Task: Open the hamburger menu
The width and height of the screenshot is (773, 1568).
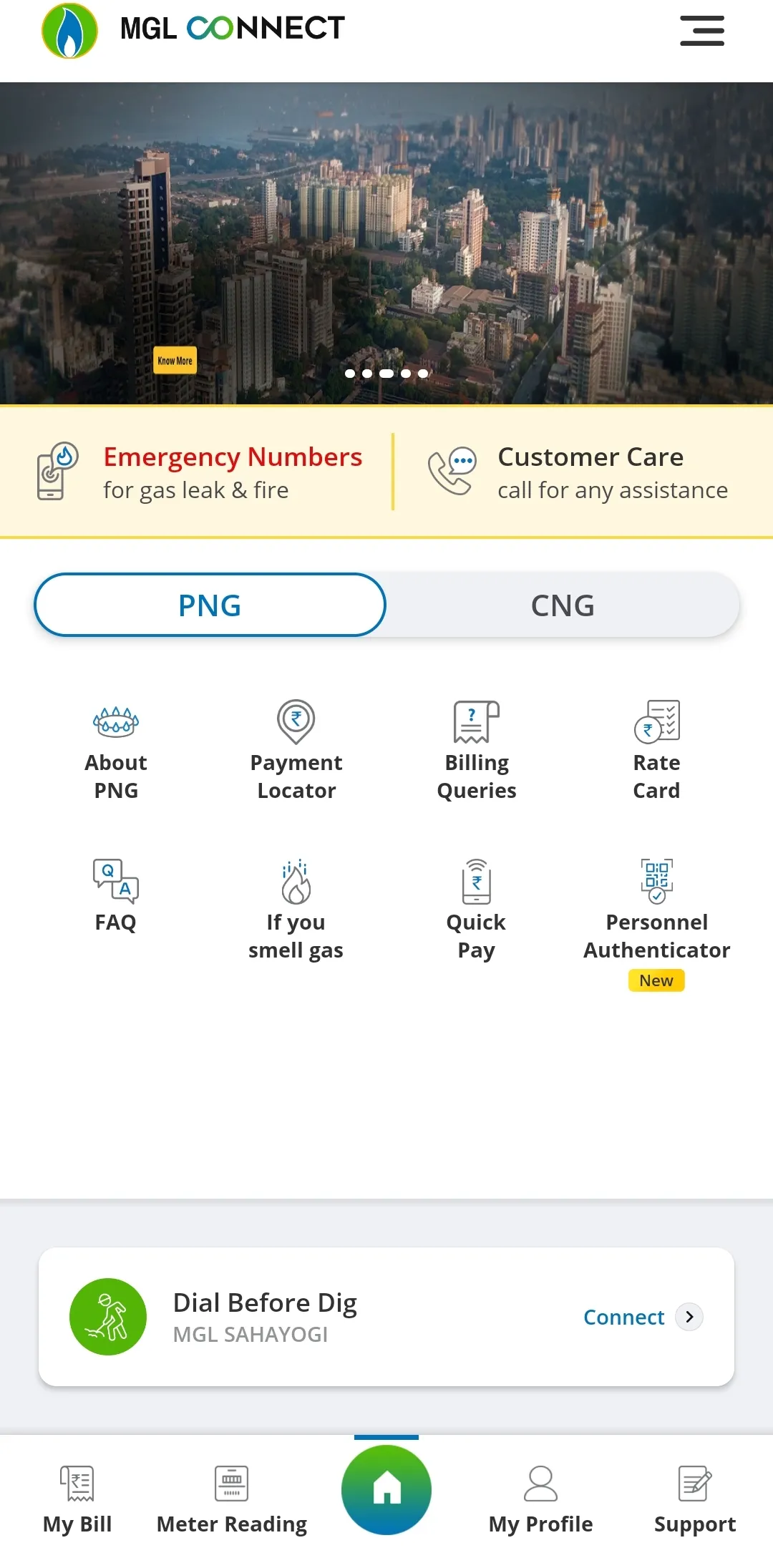Action: [x=701, y=31]
